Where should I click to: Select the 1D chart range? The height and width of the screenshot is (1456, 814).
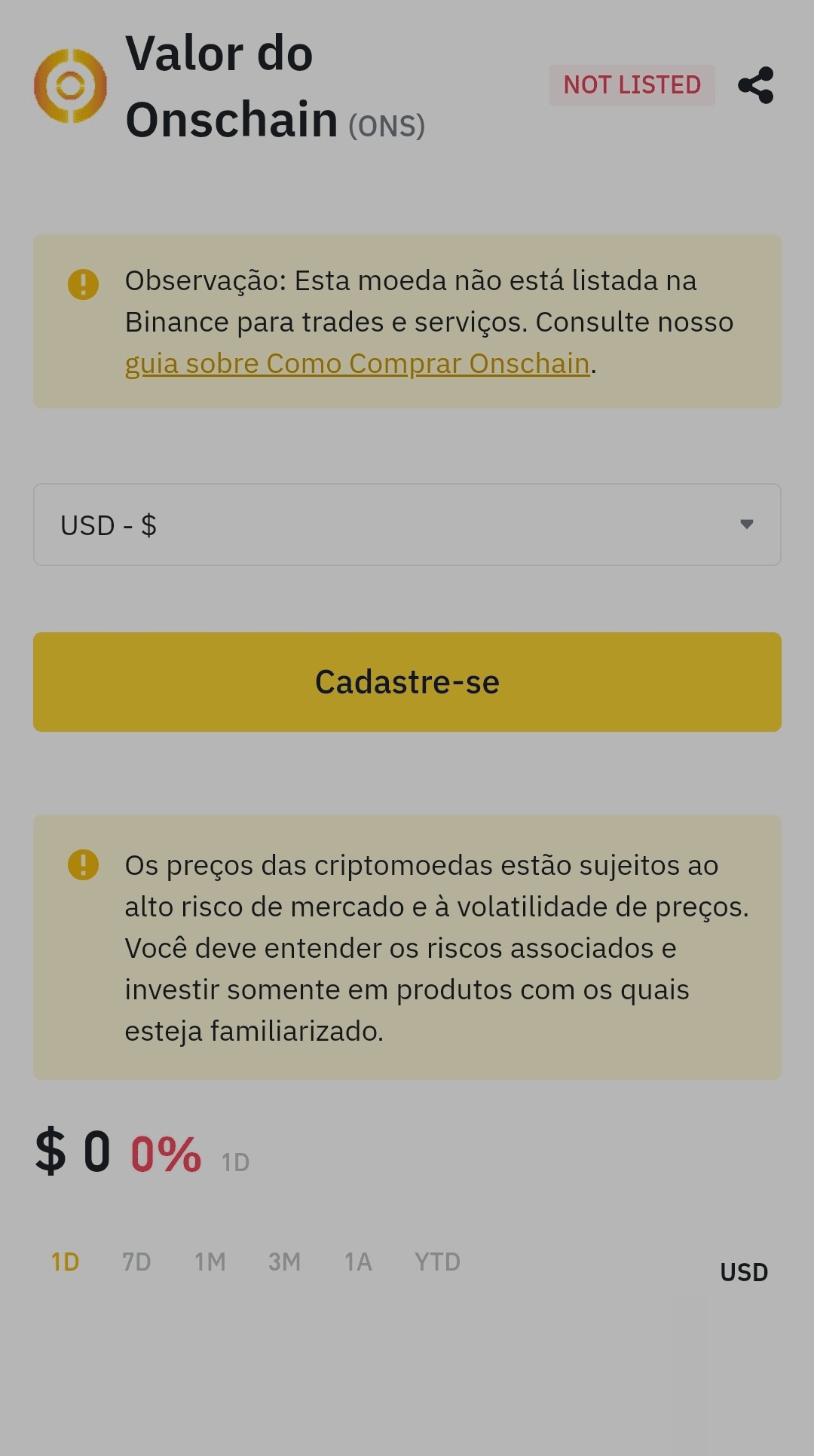click(x=65, y=1262)
